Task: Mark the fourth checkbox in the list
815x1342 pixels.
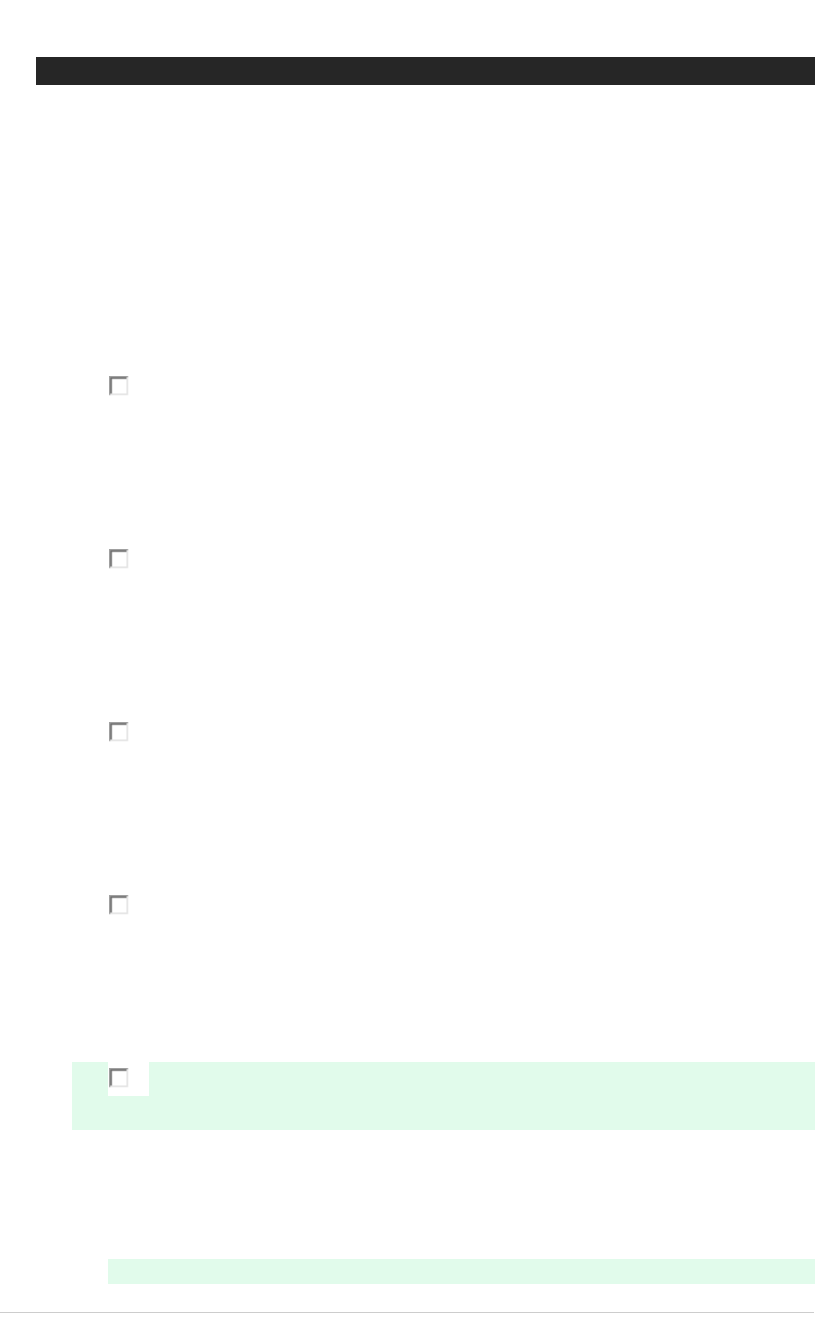Action: click(x=118, y=904)
